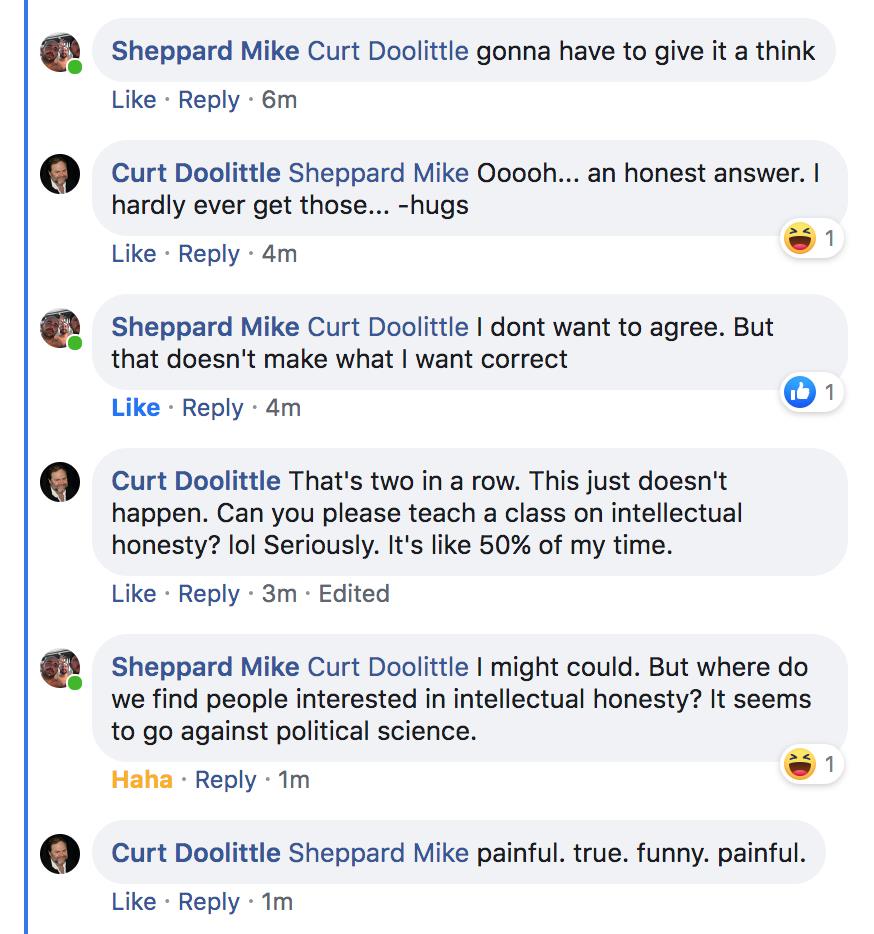The width and height of the screenshot is (874, 934).
Task: Like the "gonna have to give it a think" comment
Action: [134, 100]
